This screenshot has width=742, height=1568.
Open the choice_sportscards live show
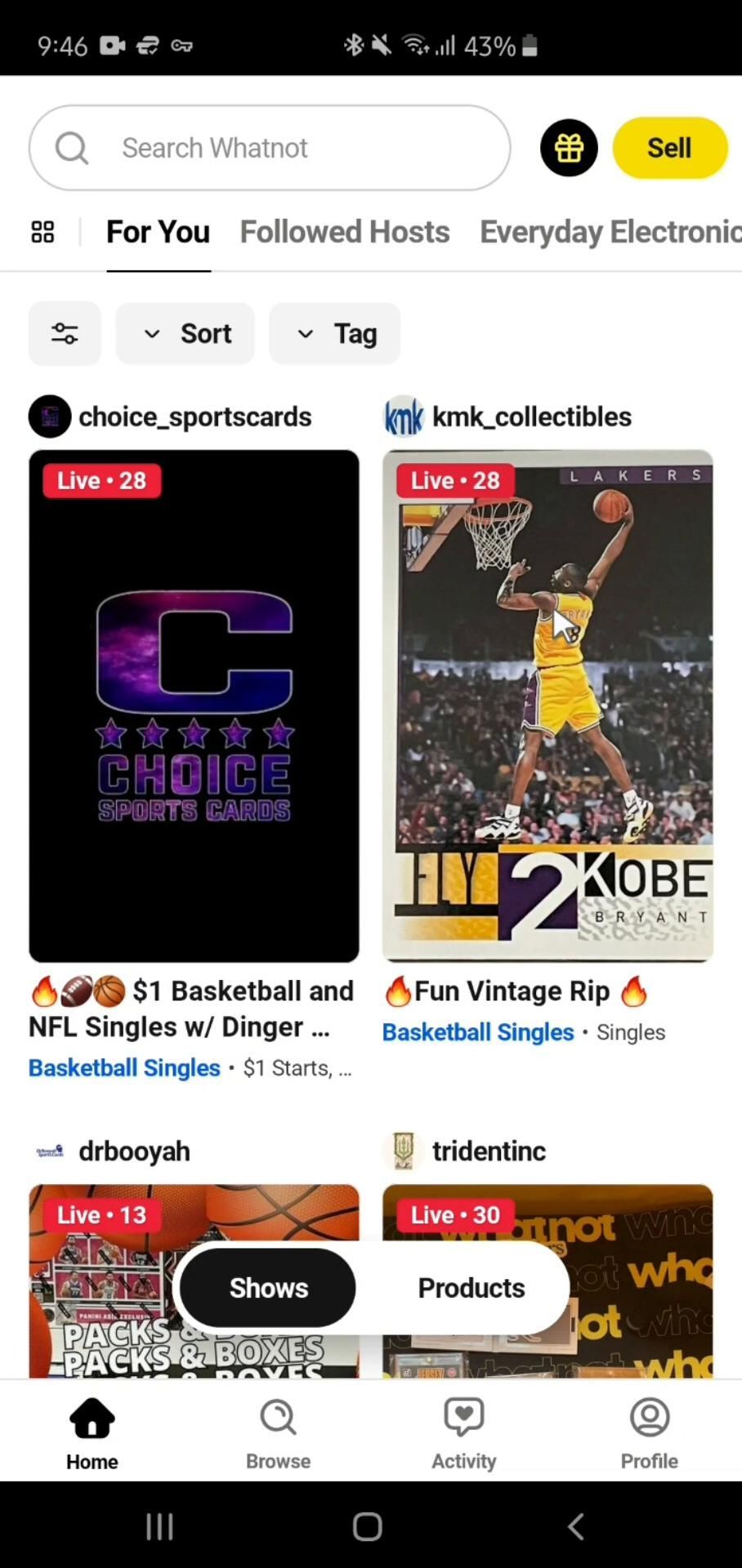click(x=194, y=706)
